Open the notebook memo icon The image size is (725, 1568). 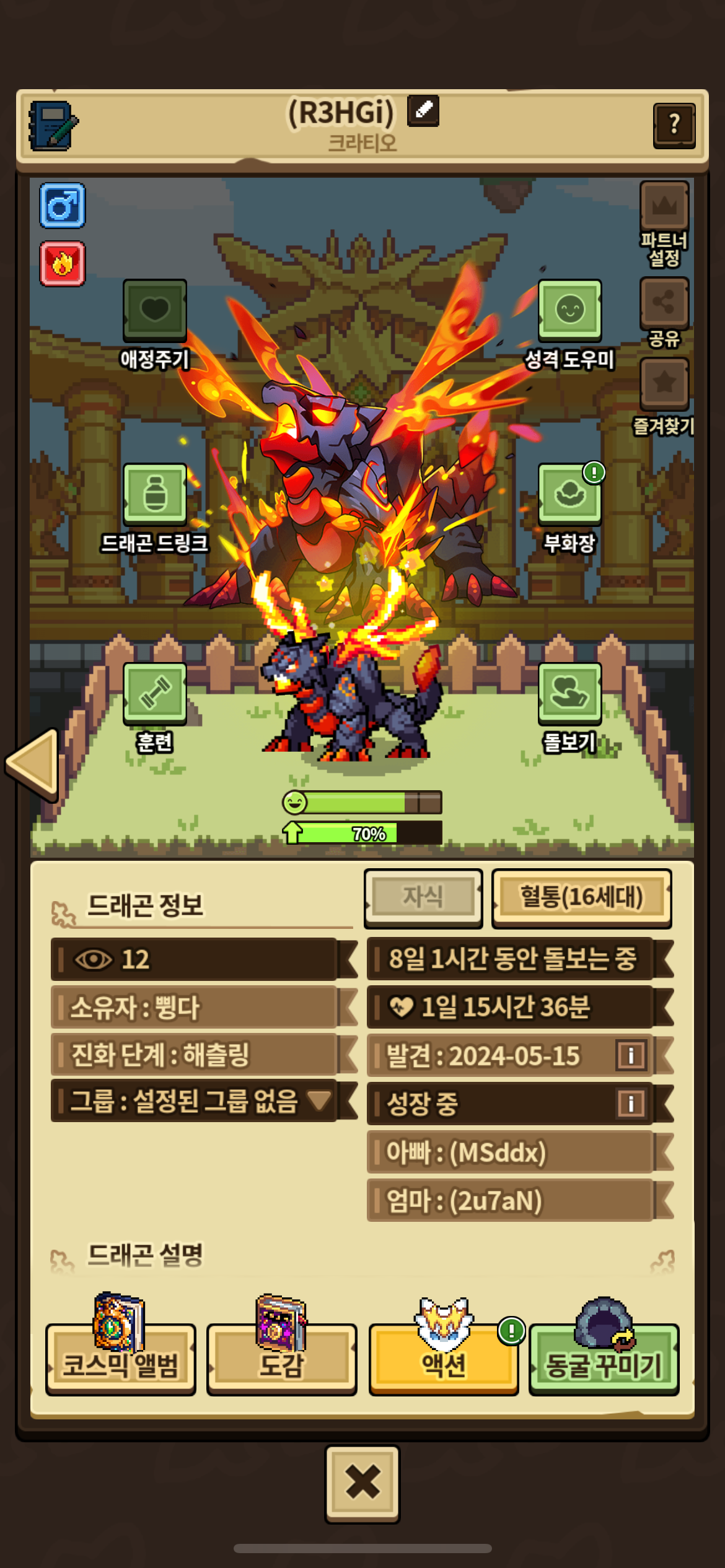pos(52,126)
